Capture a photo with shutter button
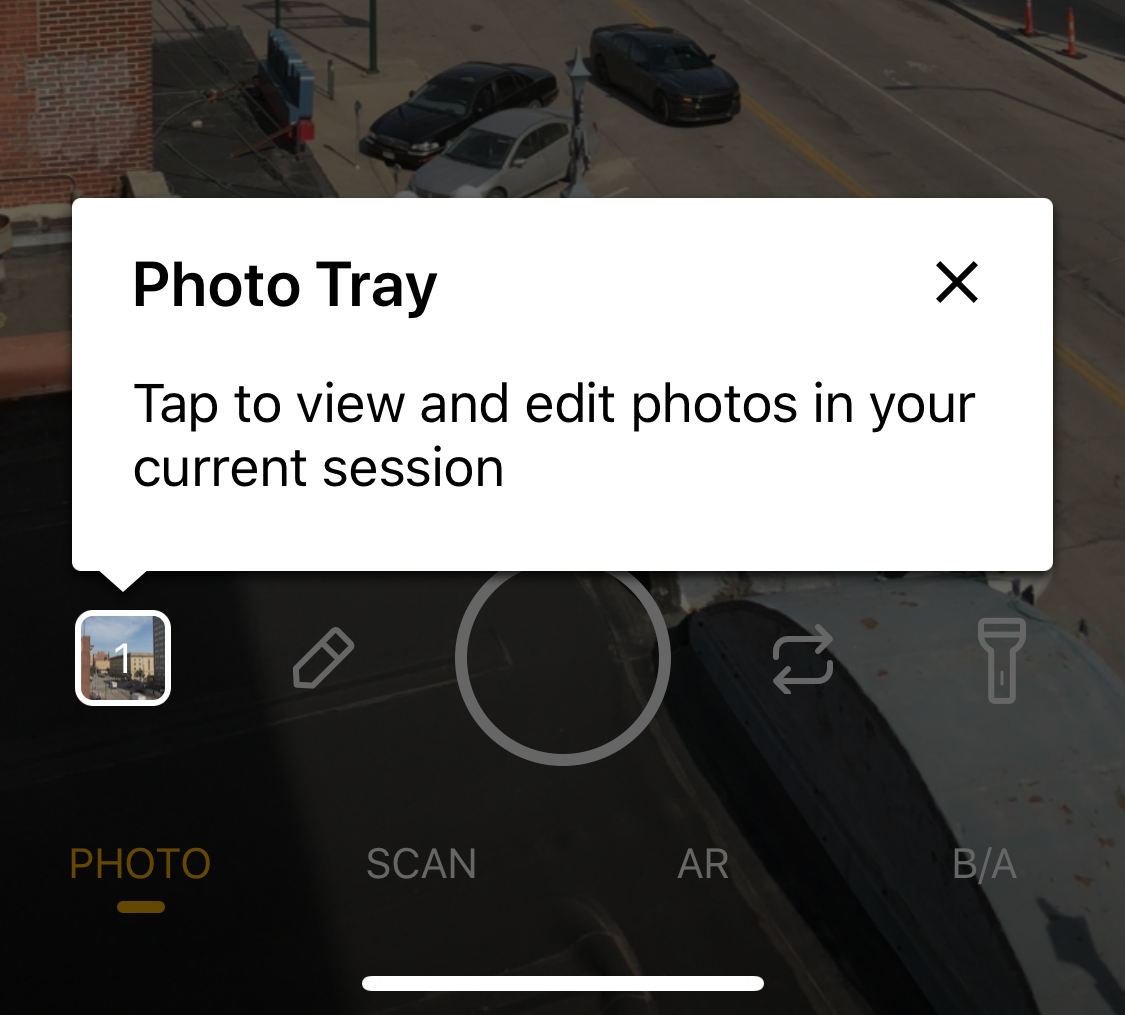The image size is (1125, 1015). point(562,658)
